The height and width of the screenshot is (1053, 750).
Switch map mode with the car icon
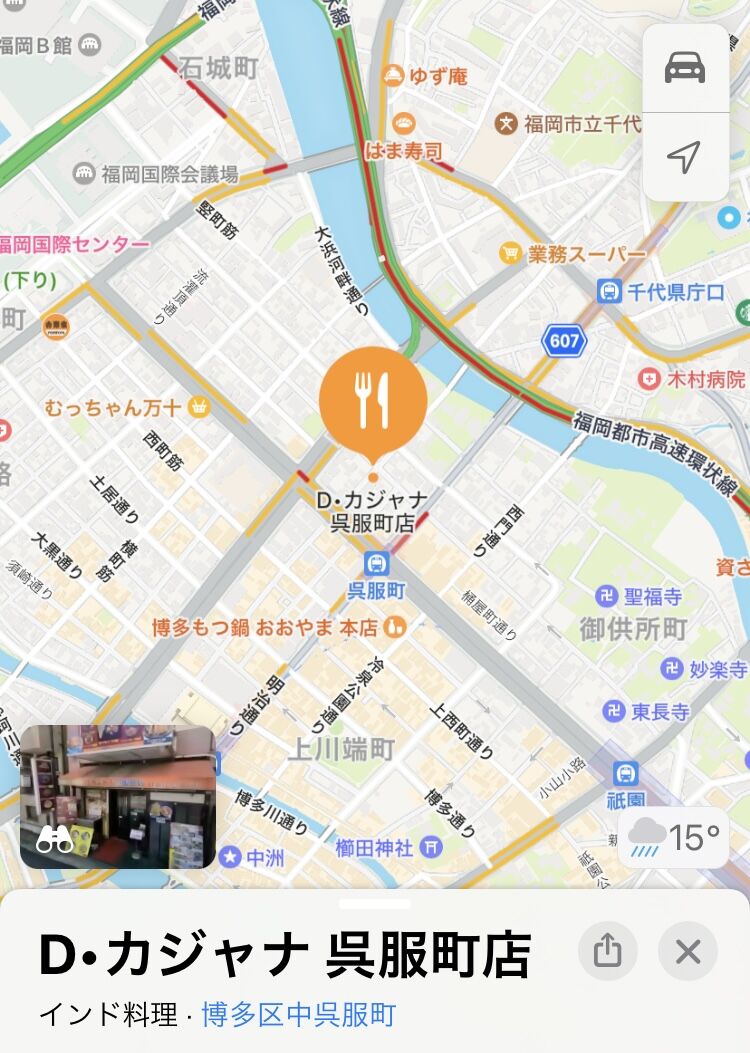coord(685,67)
